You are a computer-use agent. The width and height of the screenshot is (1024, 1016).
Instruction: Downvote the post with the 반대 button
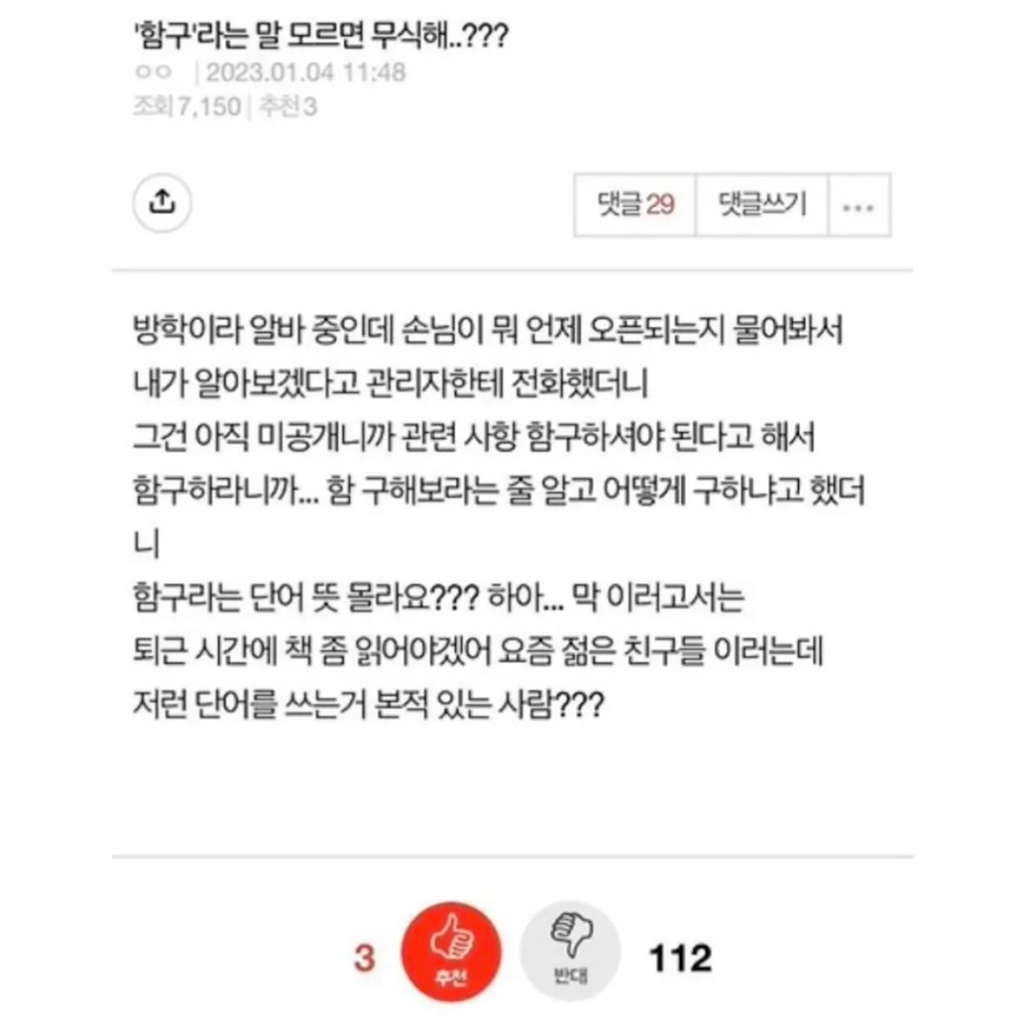[570, 952]
